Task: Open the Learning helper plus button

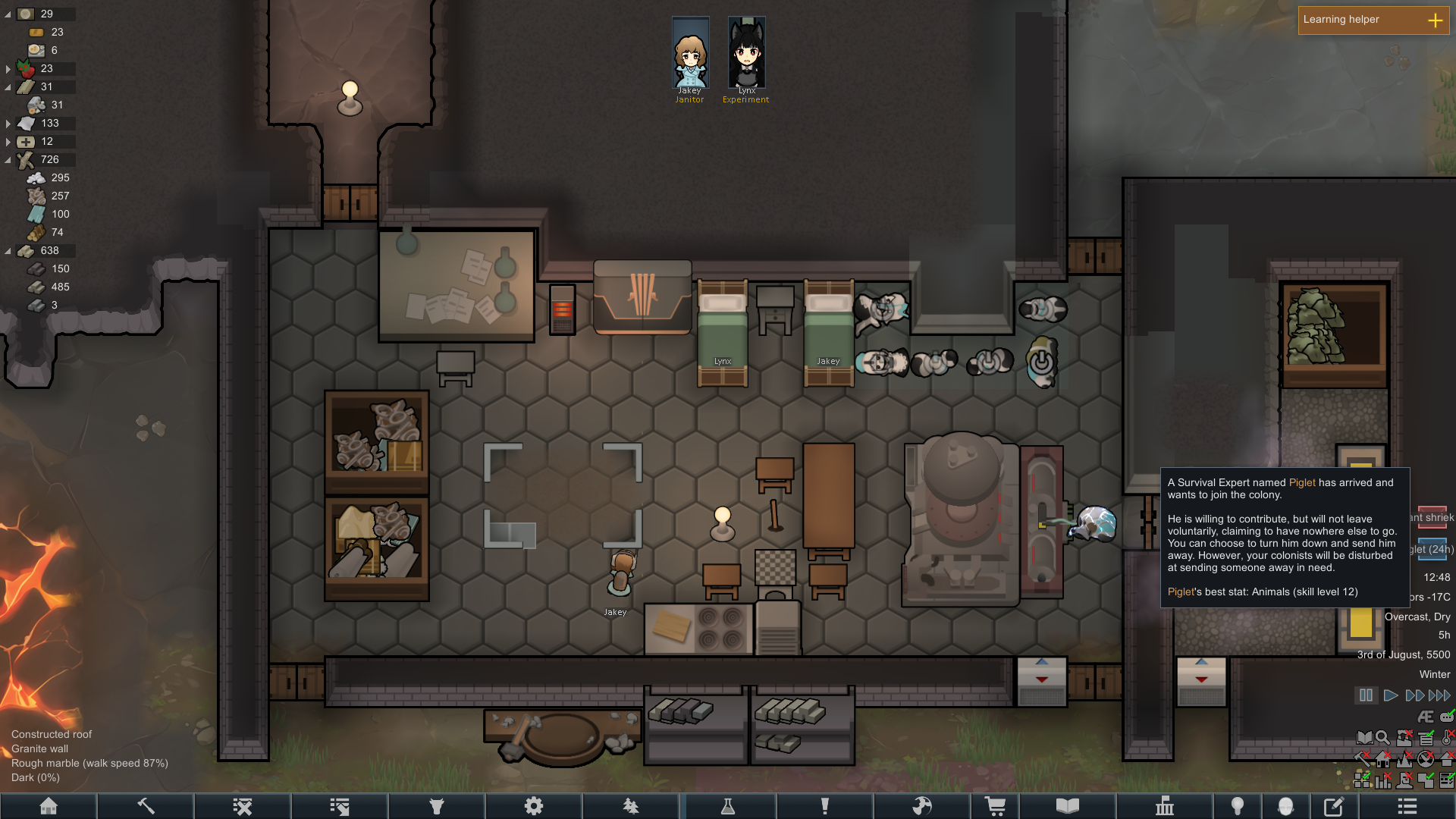Action: [x=1435, y=20]
